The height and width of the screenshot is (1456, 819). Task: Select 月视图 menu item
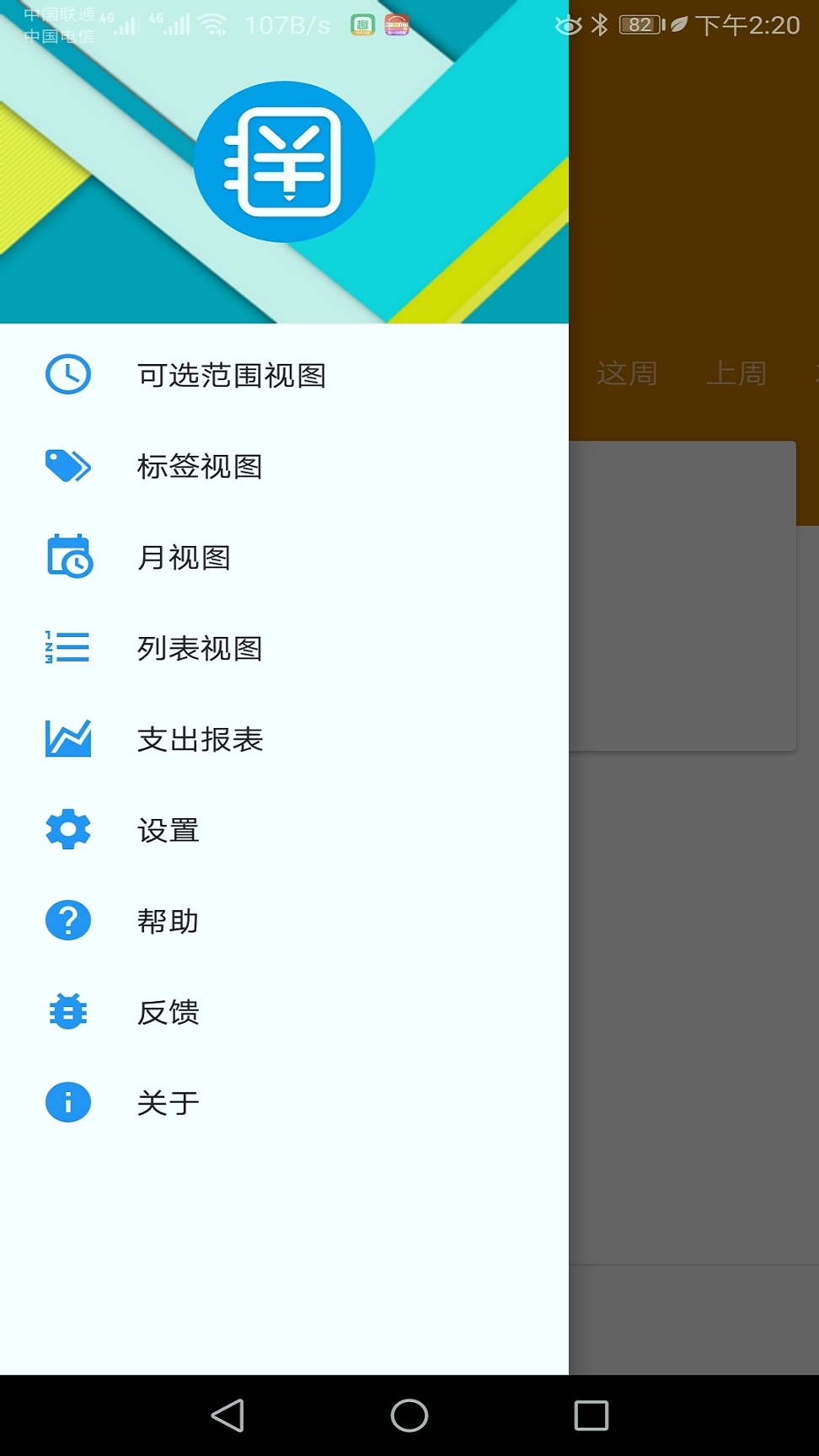click(284, 557)
